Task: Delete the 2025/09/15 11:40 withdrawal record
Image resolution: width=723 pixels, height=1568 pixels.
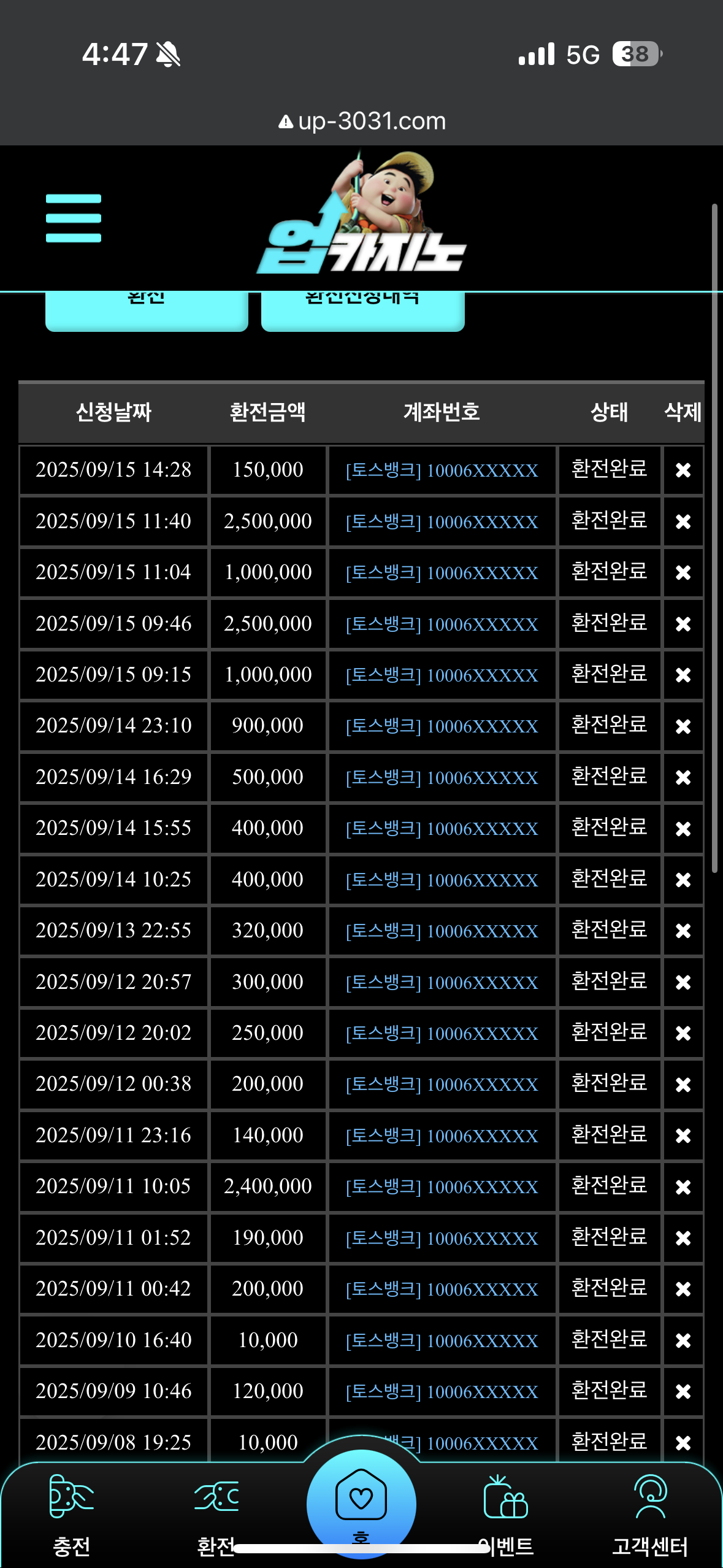Action: (683, 521)
